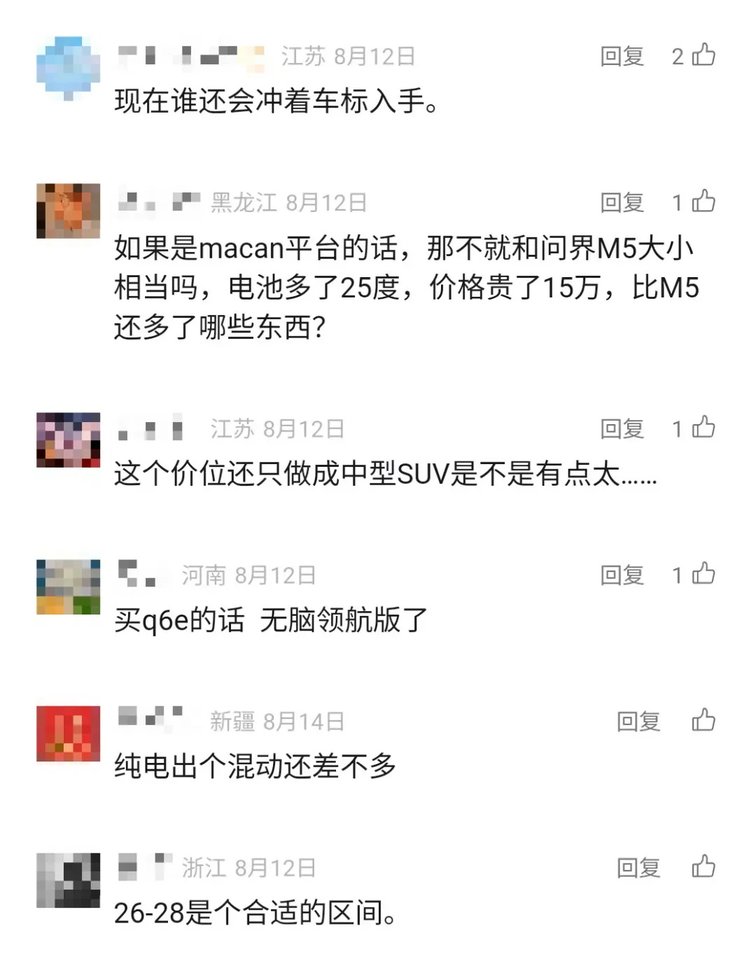The image size is (756, 954).
Task: Reply to the 新疆 comment about 混动
Action: [x=638, y=721]
